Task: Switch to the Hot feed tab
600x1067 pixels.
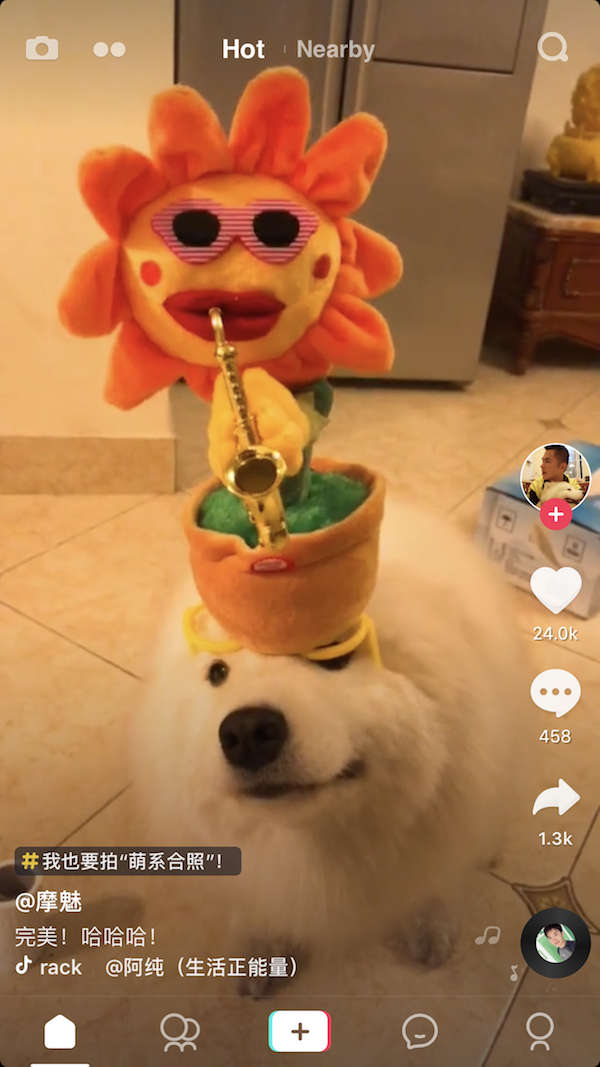Action: [x=243, y=49]
